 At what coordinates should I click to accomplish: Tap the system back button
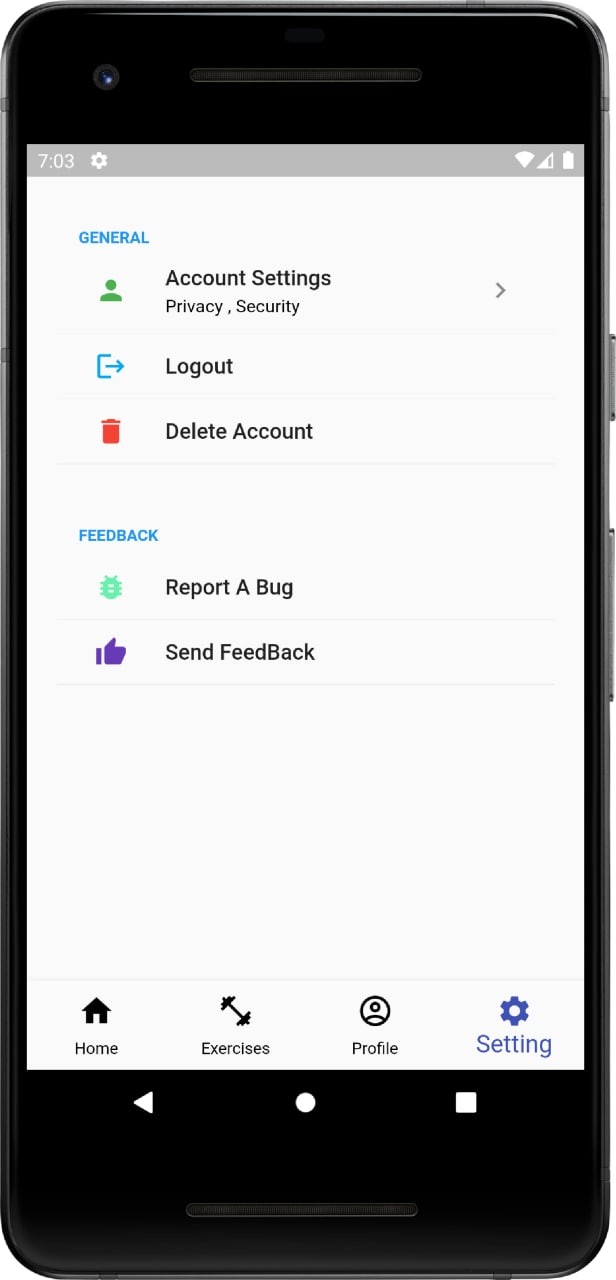(x=144, y=1102)
